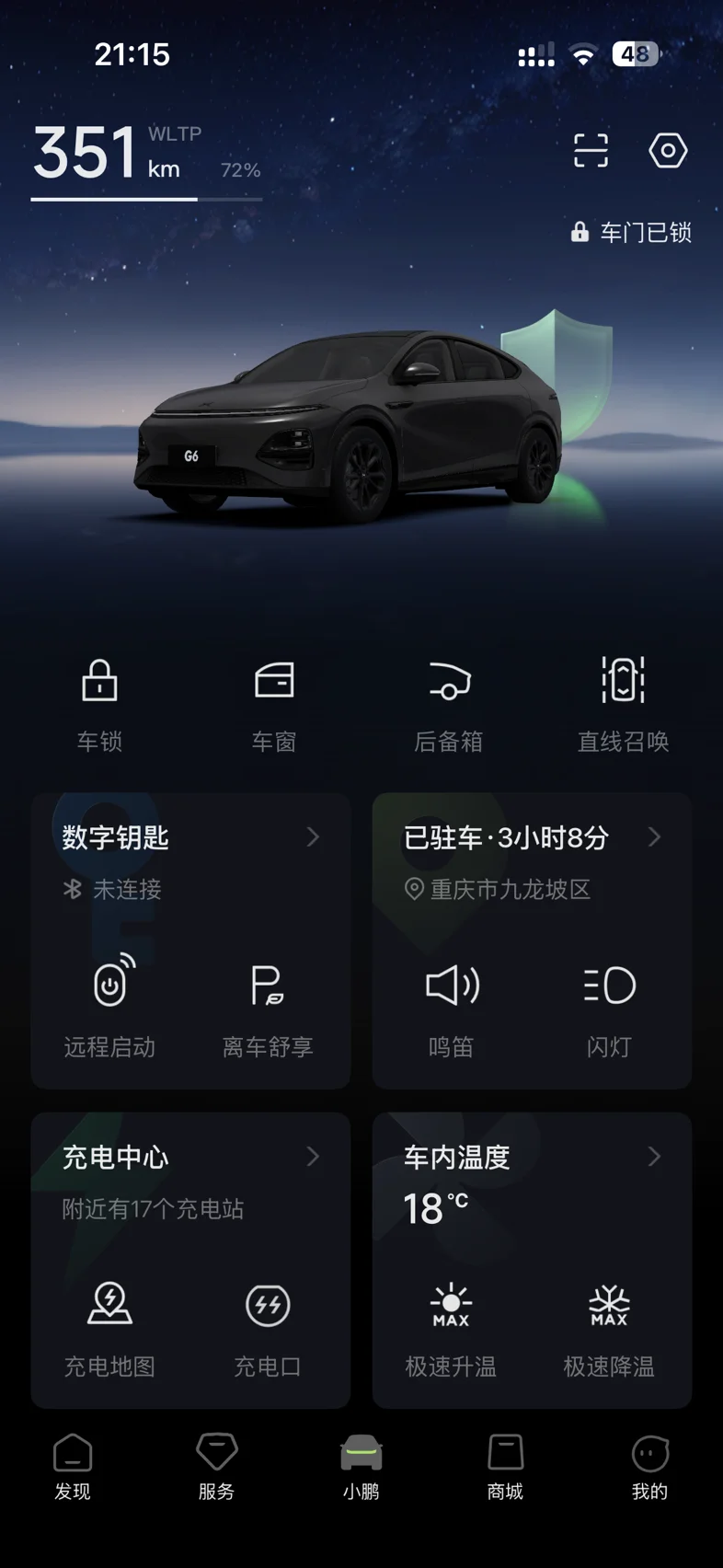Open the 后备箱 trunk control
The height and width of the screenshot is (1568, 723).
pyautogui.click(x=449, y=705)
